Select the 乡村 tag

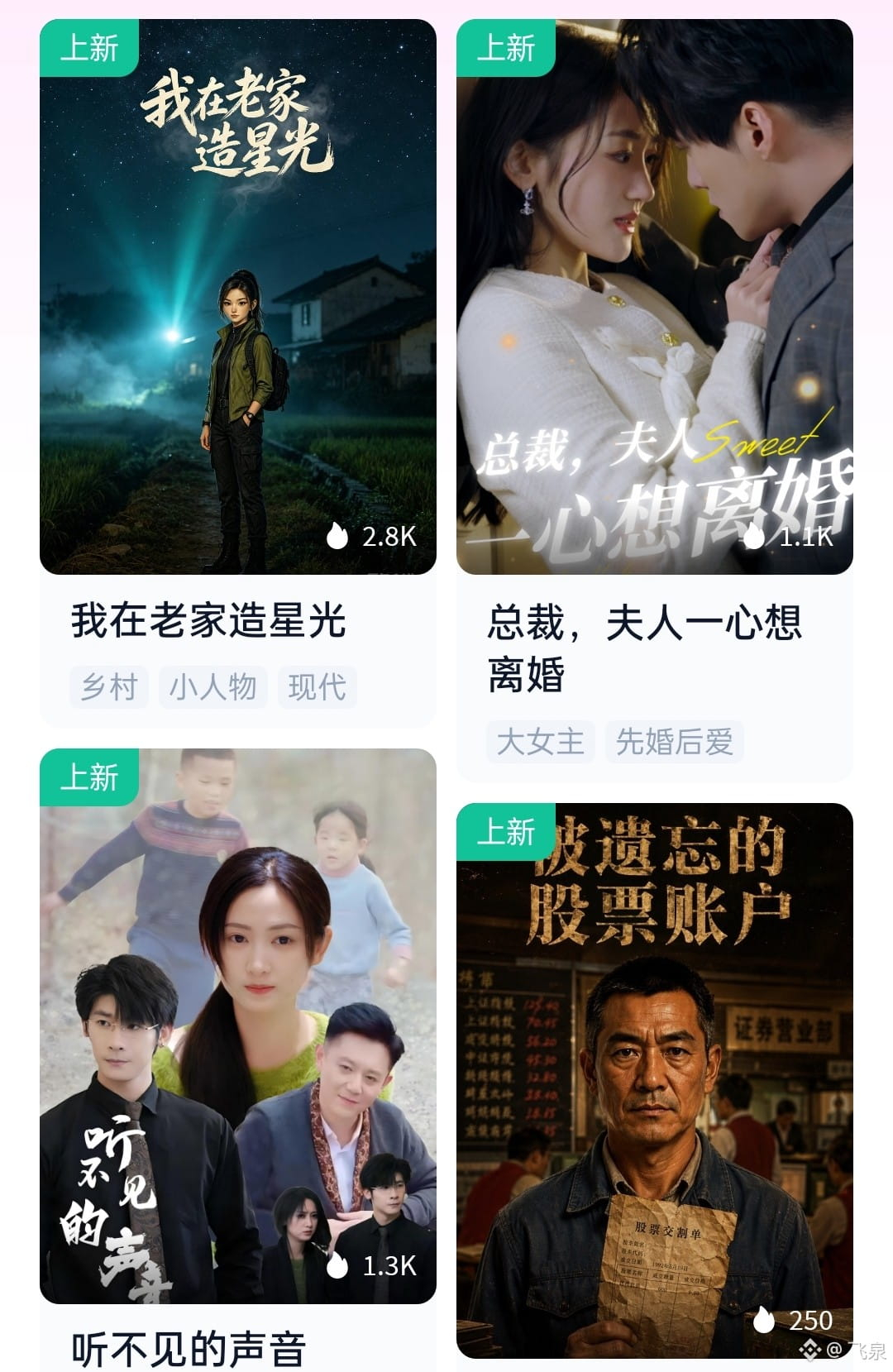click(x=109, y=686)
